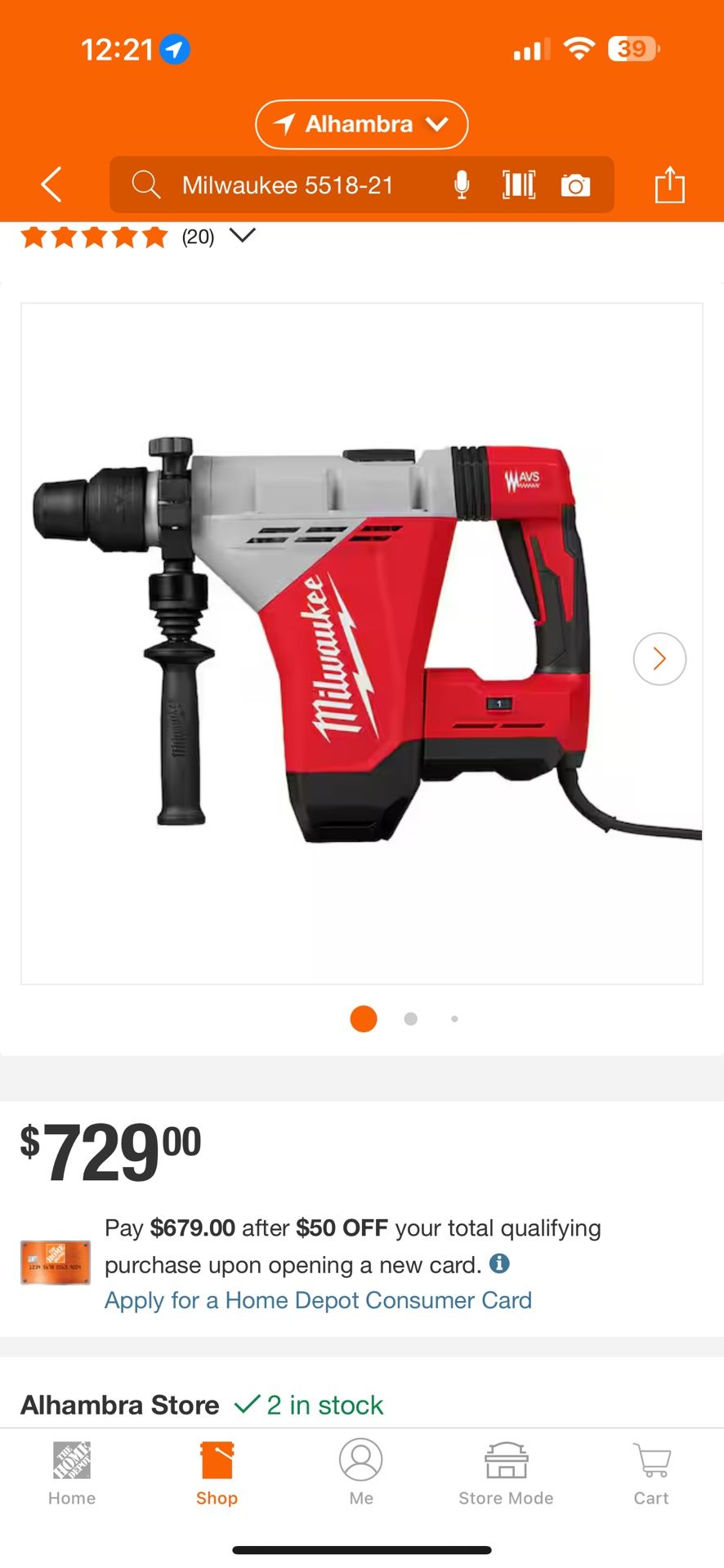Start voice search with the microphone
The width and height of the screenshot is (724, 1568).
[462, 185]
